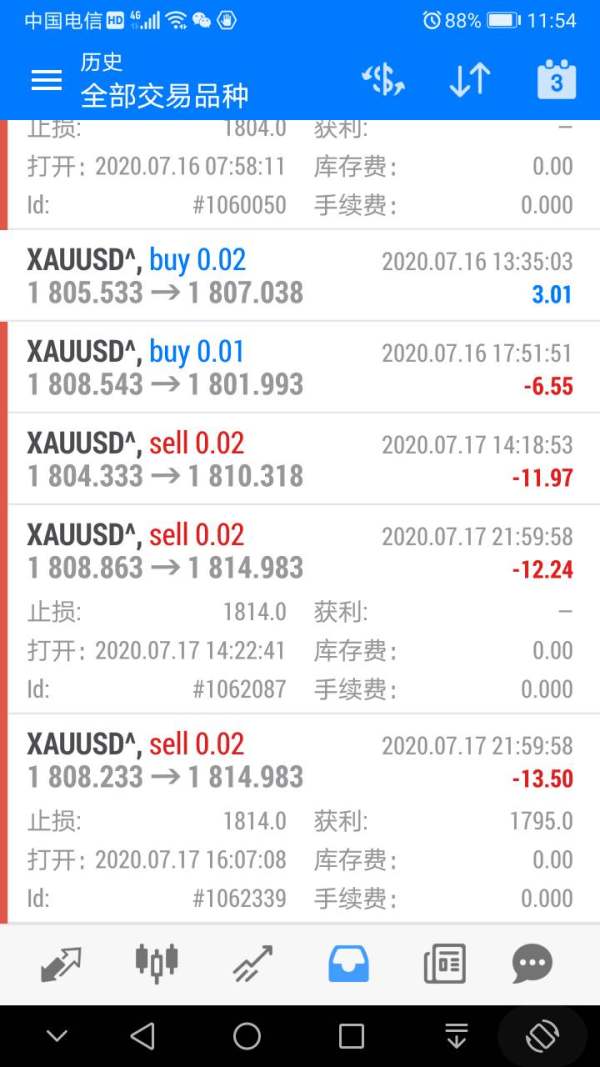Expand the XAUUSD buy 0.01 trade at 17:51:51
This screenshot has height=1067, width=600.
tap(300, 367)
